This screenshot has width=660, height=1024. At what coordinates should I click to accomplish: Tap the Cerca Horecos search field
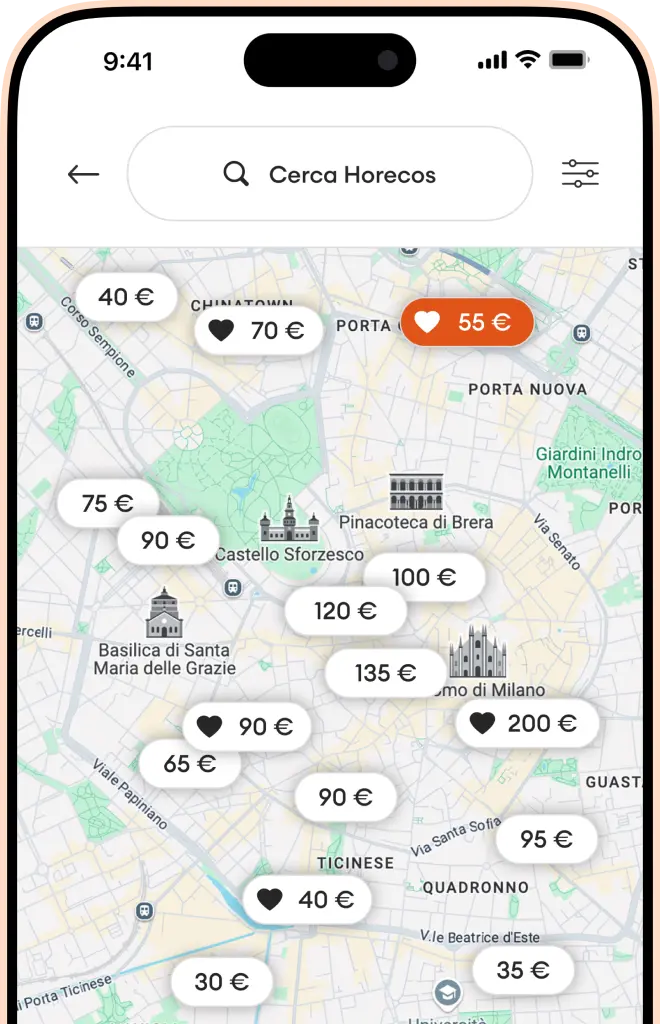click(x=330, y=175)
